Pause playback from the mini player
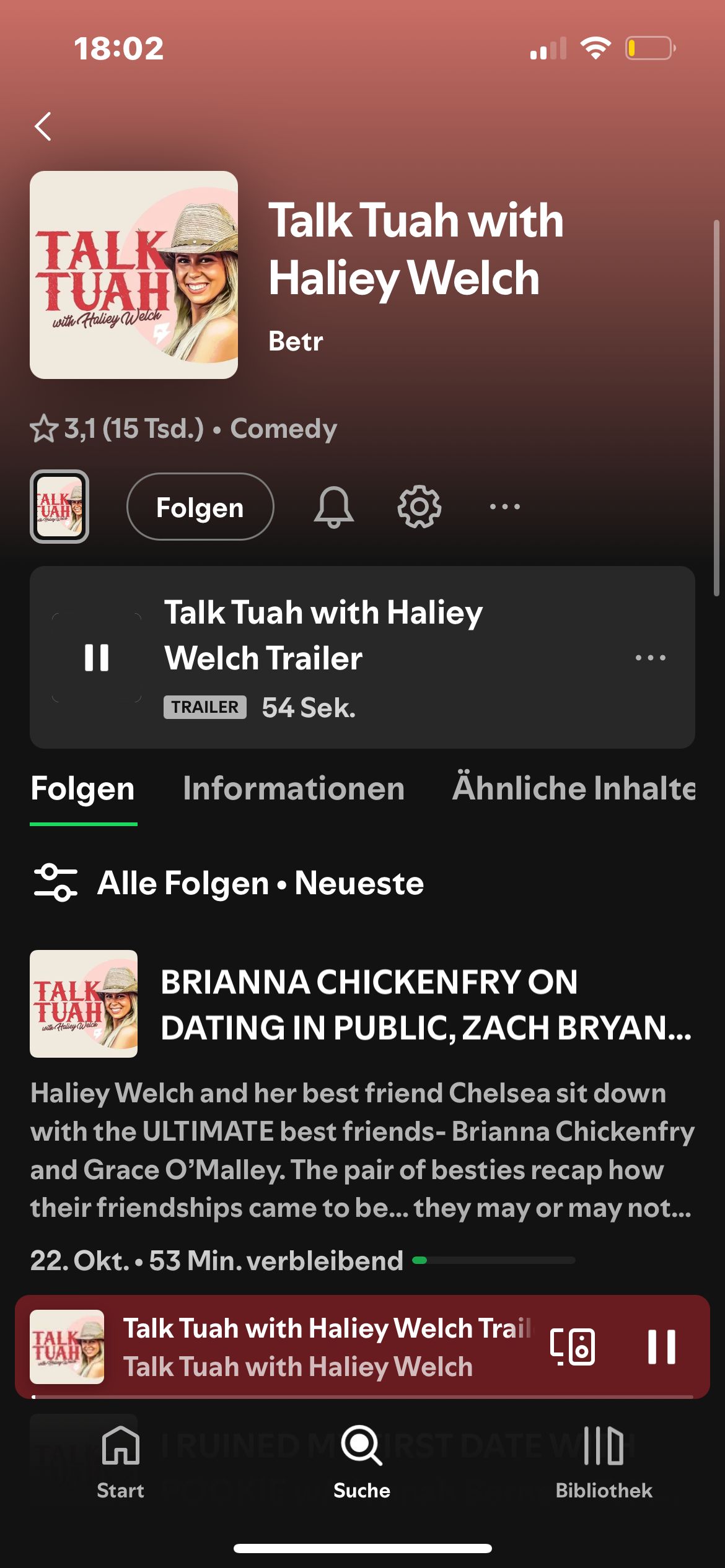The height and width of the screenshot is (1568, 725). [661, 1347]
